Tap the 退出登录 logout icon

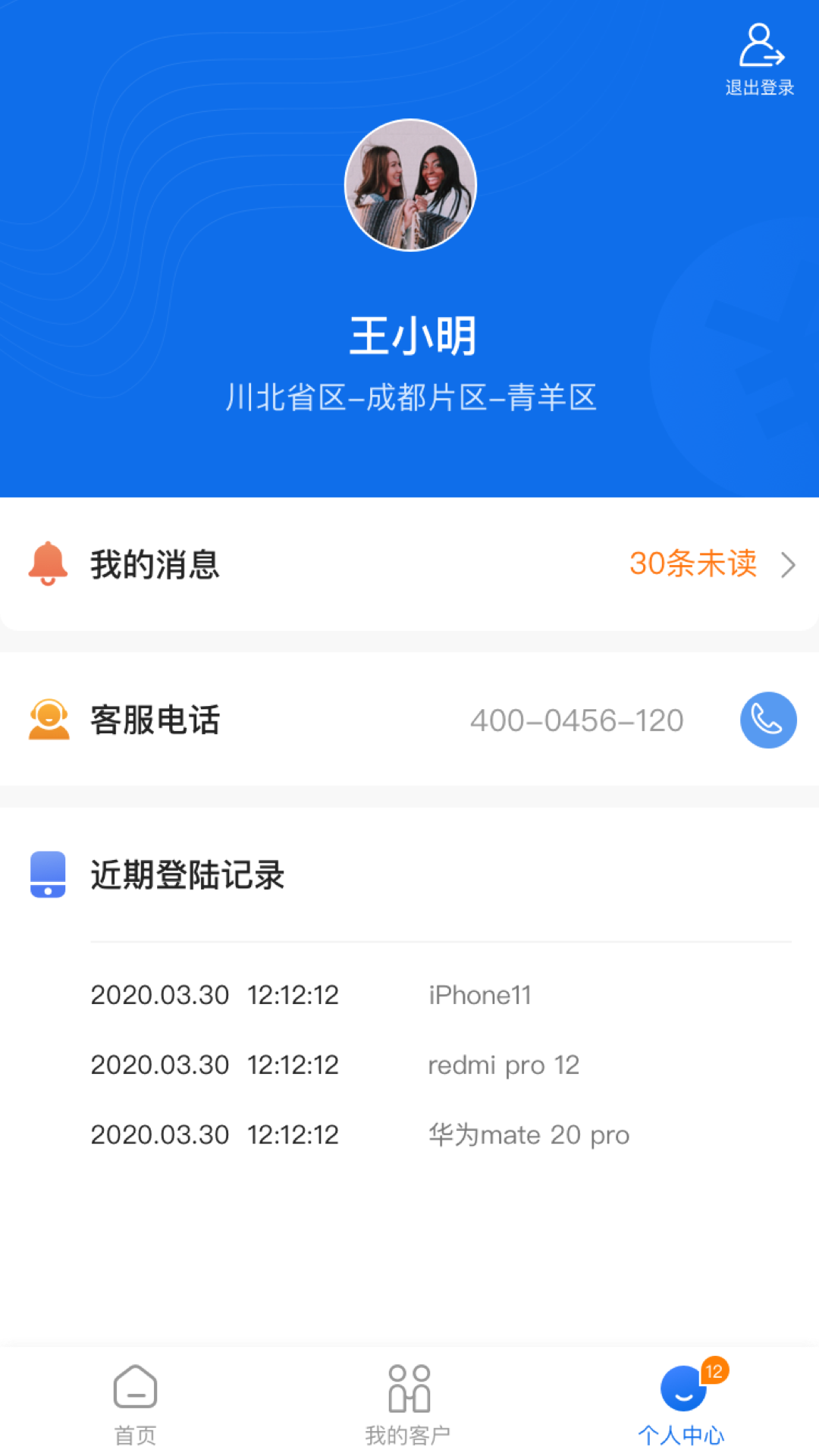tap(760, 59)
